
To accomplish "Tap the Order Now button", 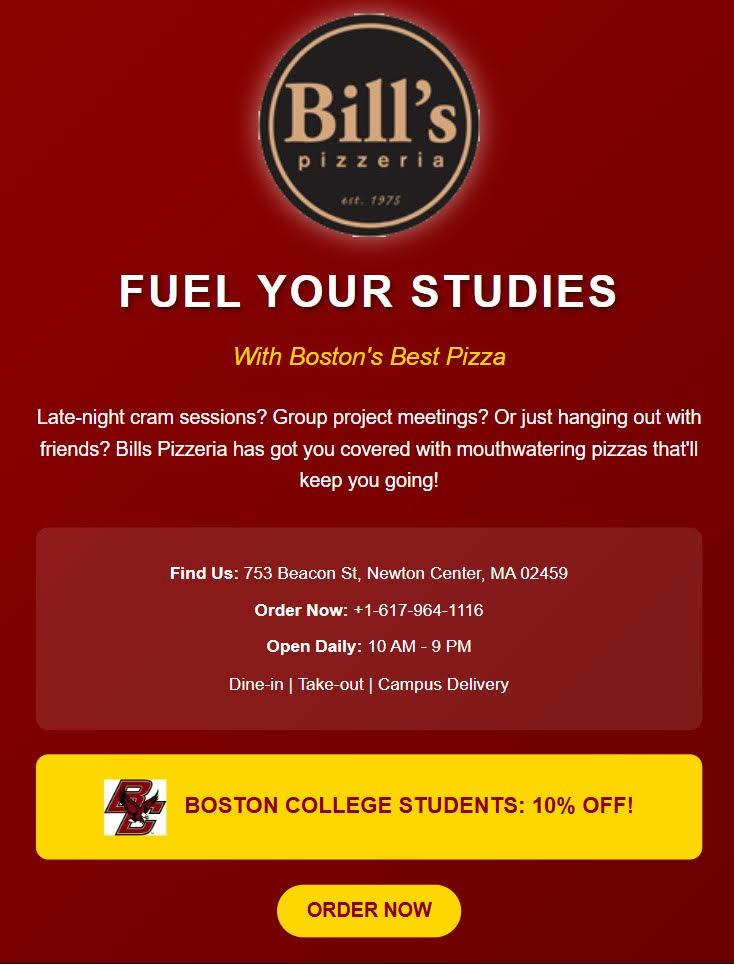I will [369, 910].
